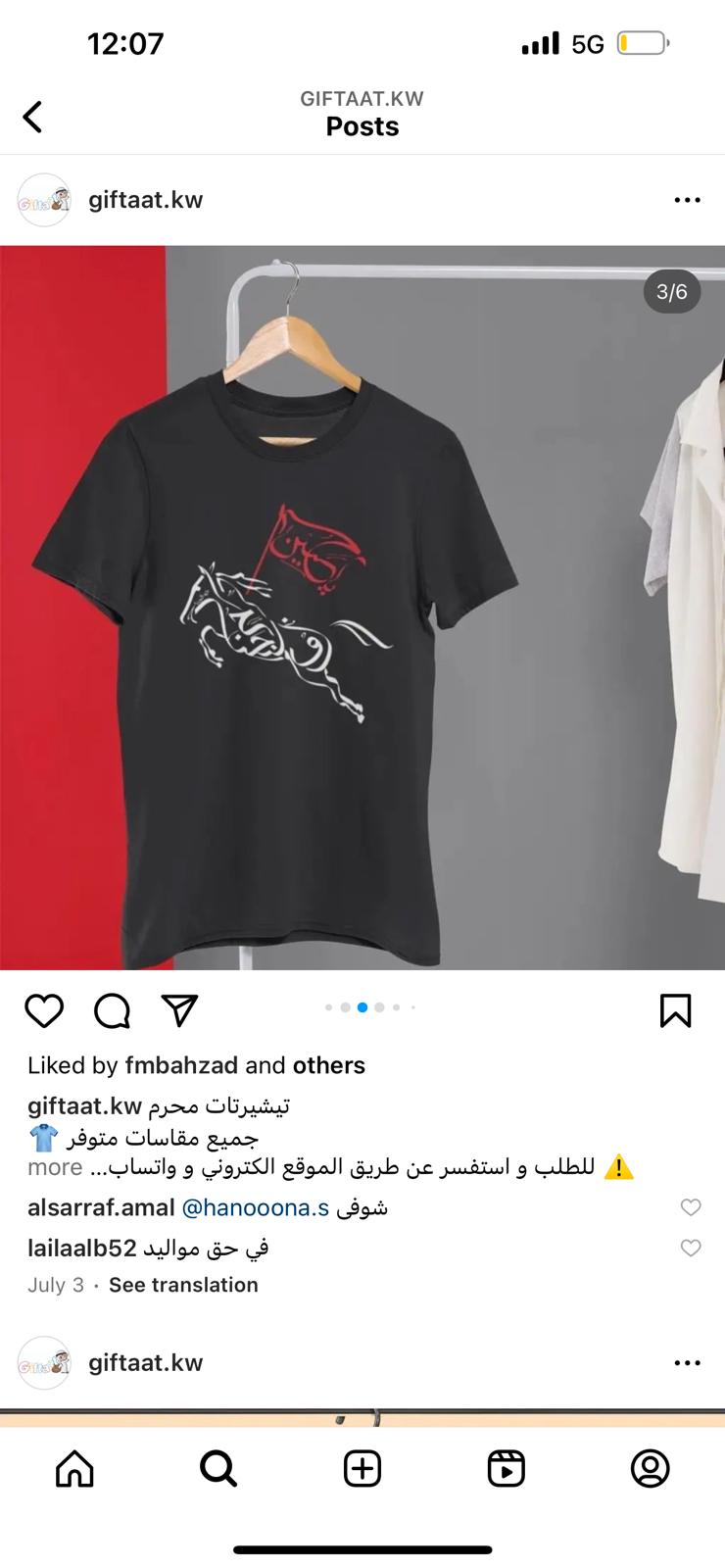725x1568 pixels.
Task: Create a new post with plus icon
Action: [362, 1468]
